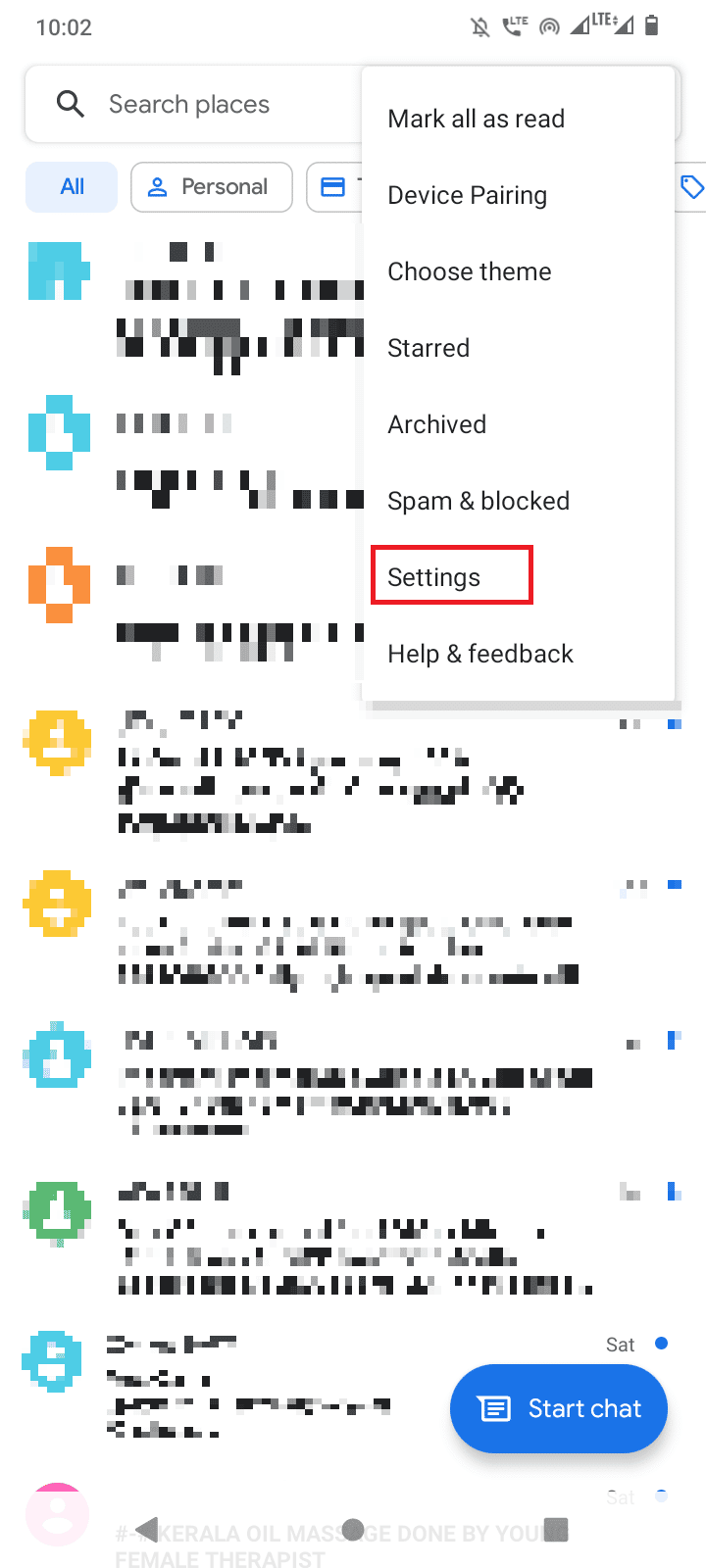Open Choose theme option
Screen dimensions: 706x1568
click(470, 271)
